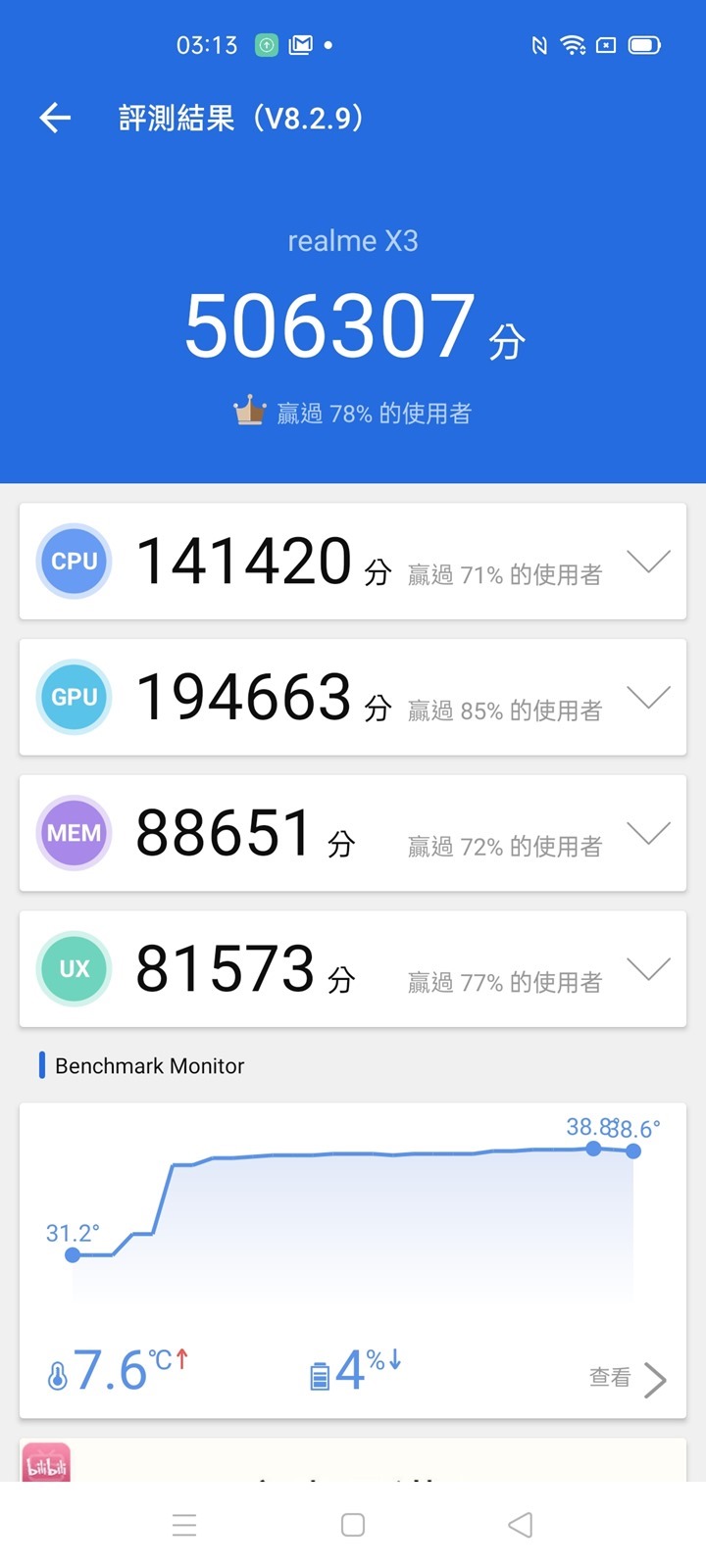The width and height of the screenshot is (706, 1568).
Task: Expand the GPU score details
Action: pyautogui.click(x=648, y=697)
